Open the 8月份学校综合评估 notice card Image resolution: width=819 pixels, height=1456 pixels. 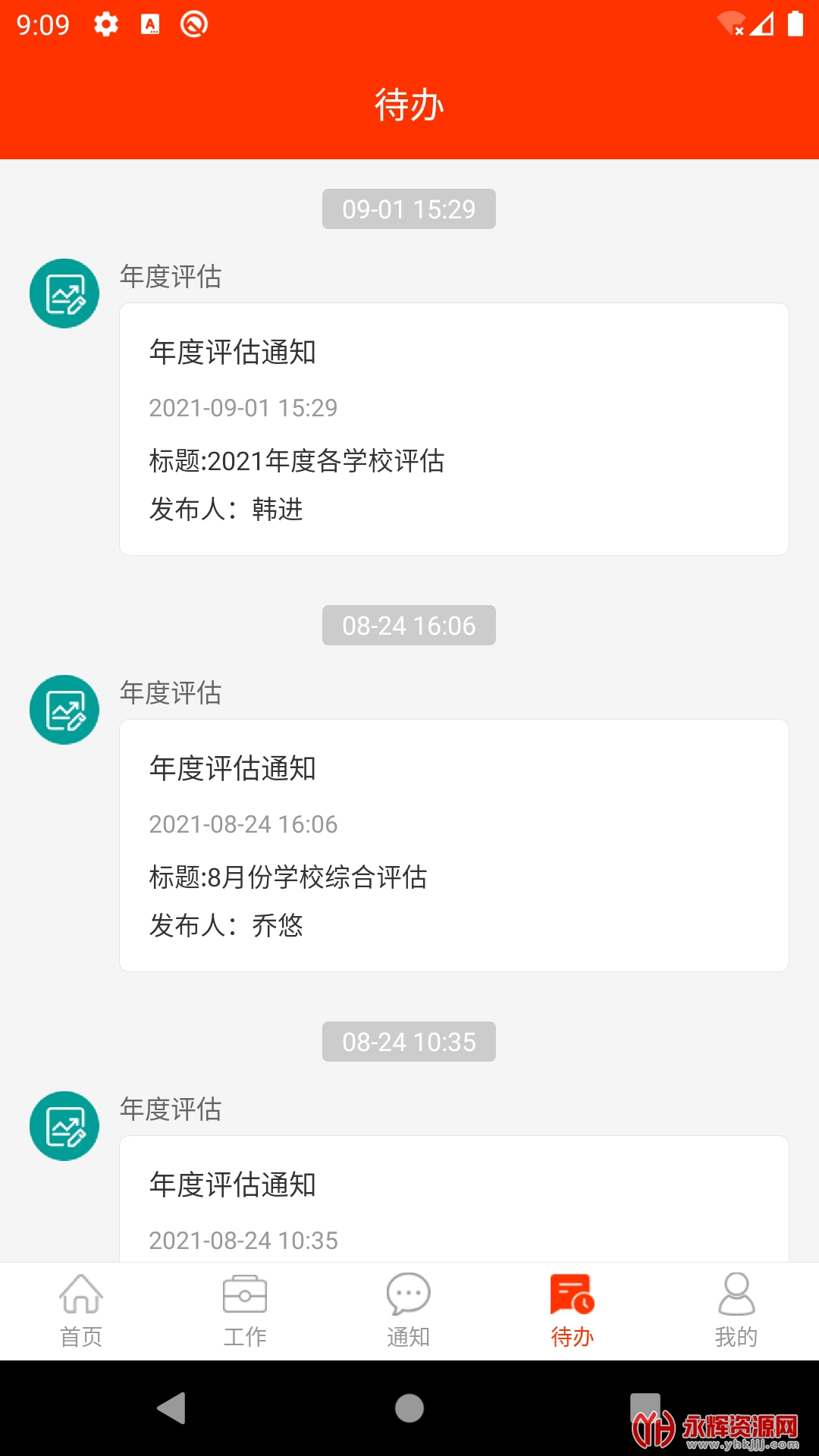click(453, 846)
